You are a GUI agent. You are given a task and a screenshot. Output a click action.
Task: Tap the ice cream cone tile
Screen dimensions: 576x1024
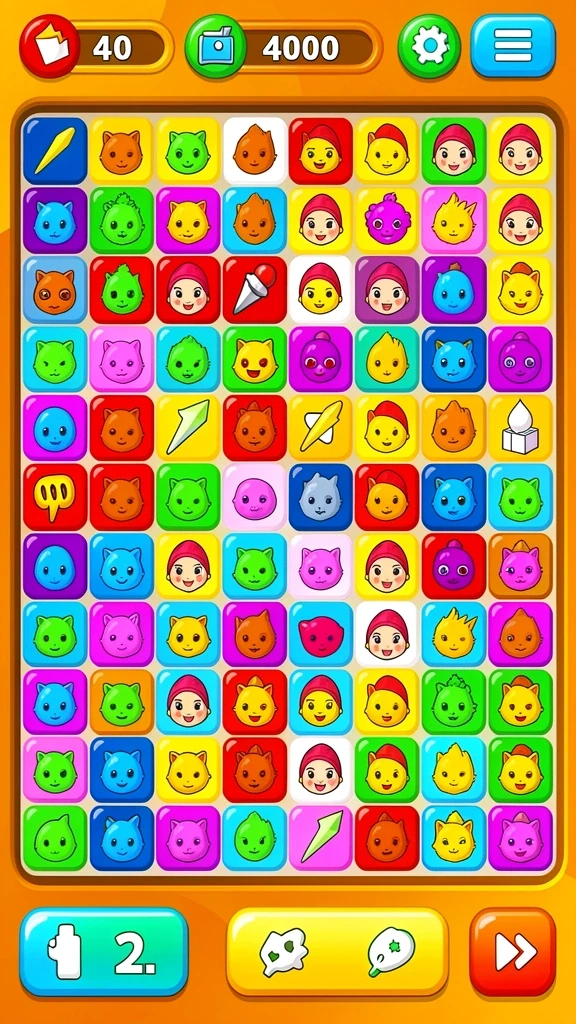pos(255,289)
